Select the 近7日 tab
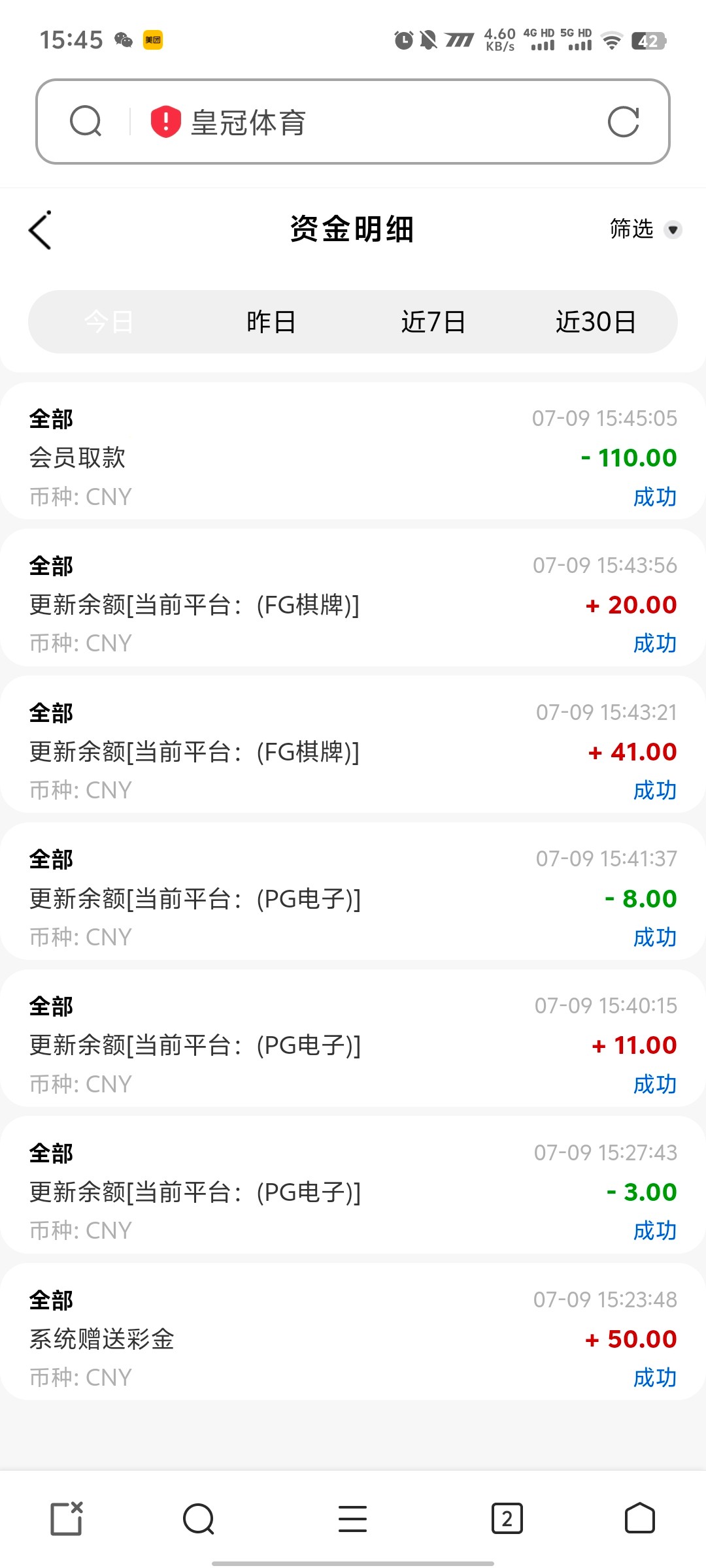The height and width of the screenshot is (1568, 706). [x=433, y=322]
